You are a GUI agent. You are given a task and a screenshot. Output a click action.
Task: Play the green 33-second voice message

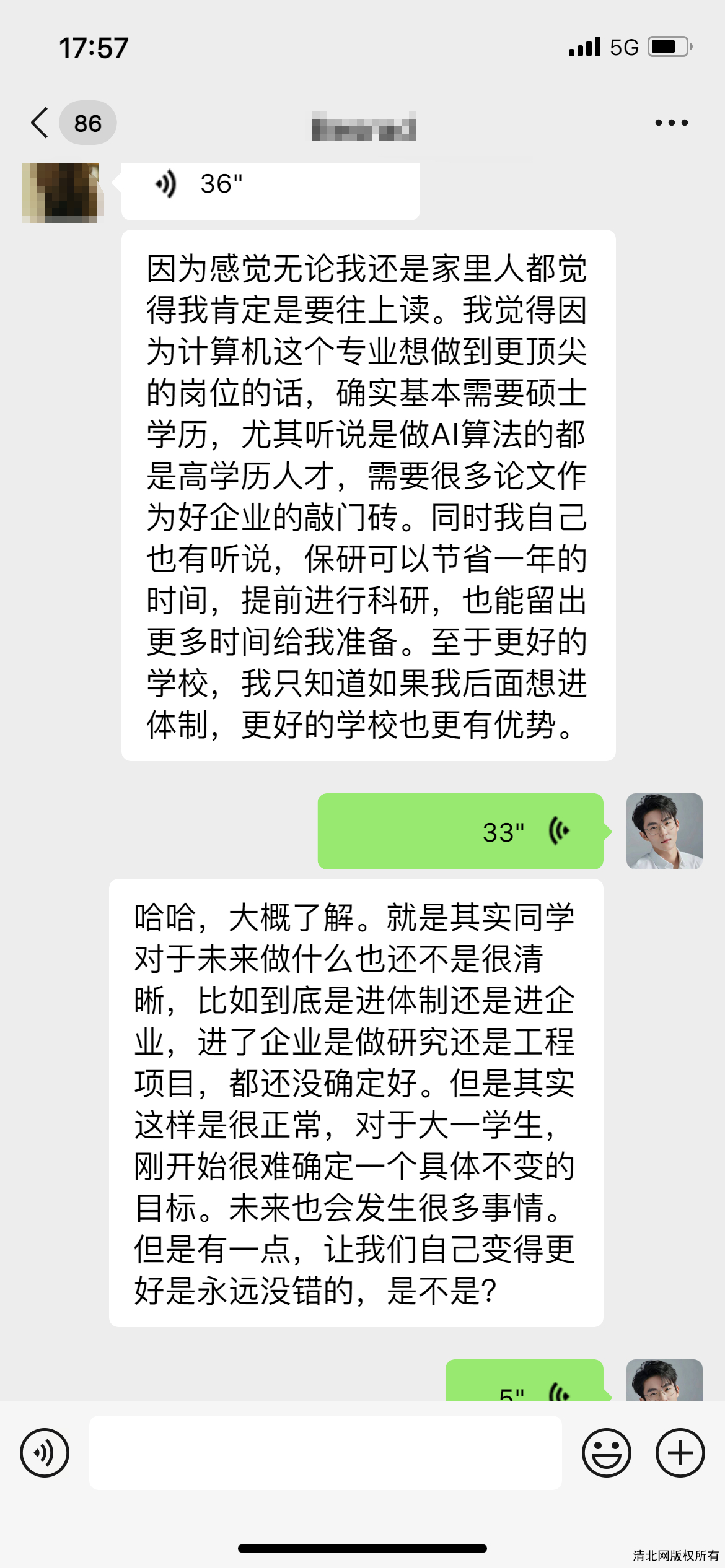point(460,831)
